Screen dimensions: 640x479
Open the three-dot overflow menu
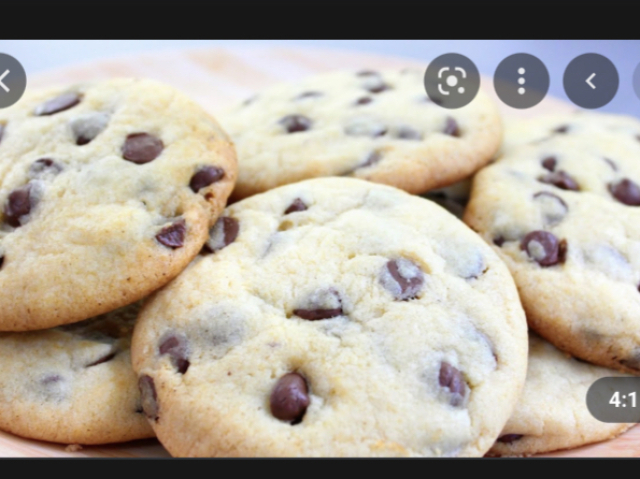tap(521, 81)
